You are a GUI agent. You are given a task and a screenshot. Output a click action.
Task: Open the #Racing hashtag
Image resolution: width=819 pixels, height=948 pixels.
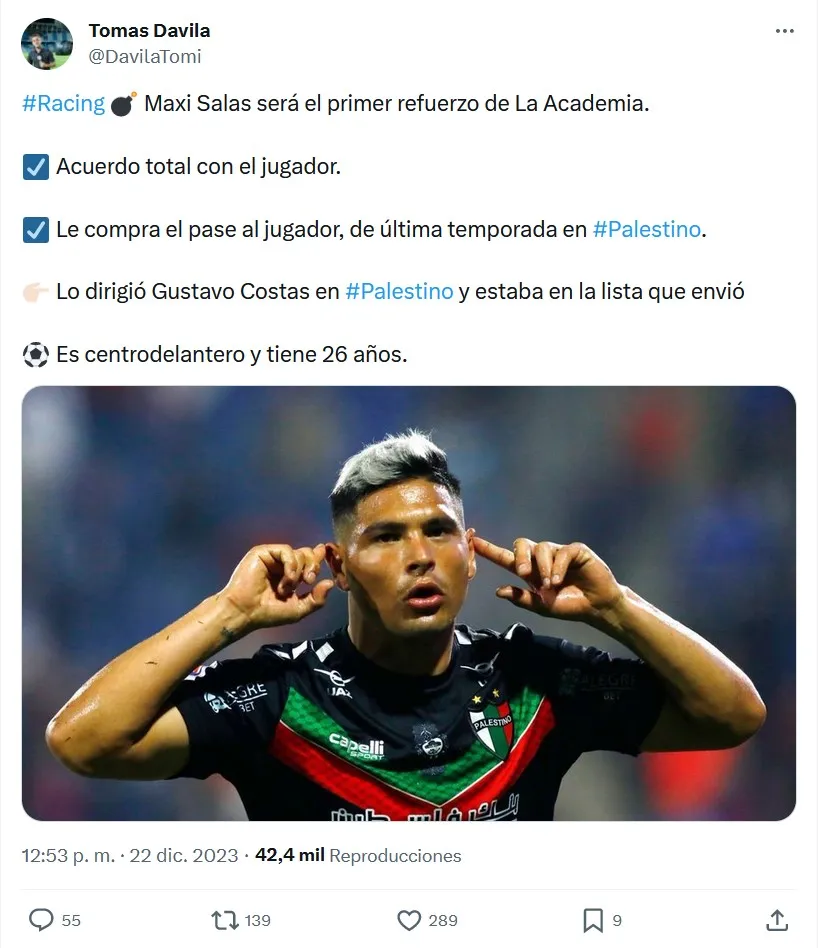(x=63, y=104)
